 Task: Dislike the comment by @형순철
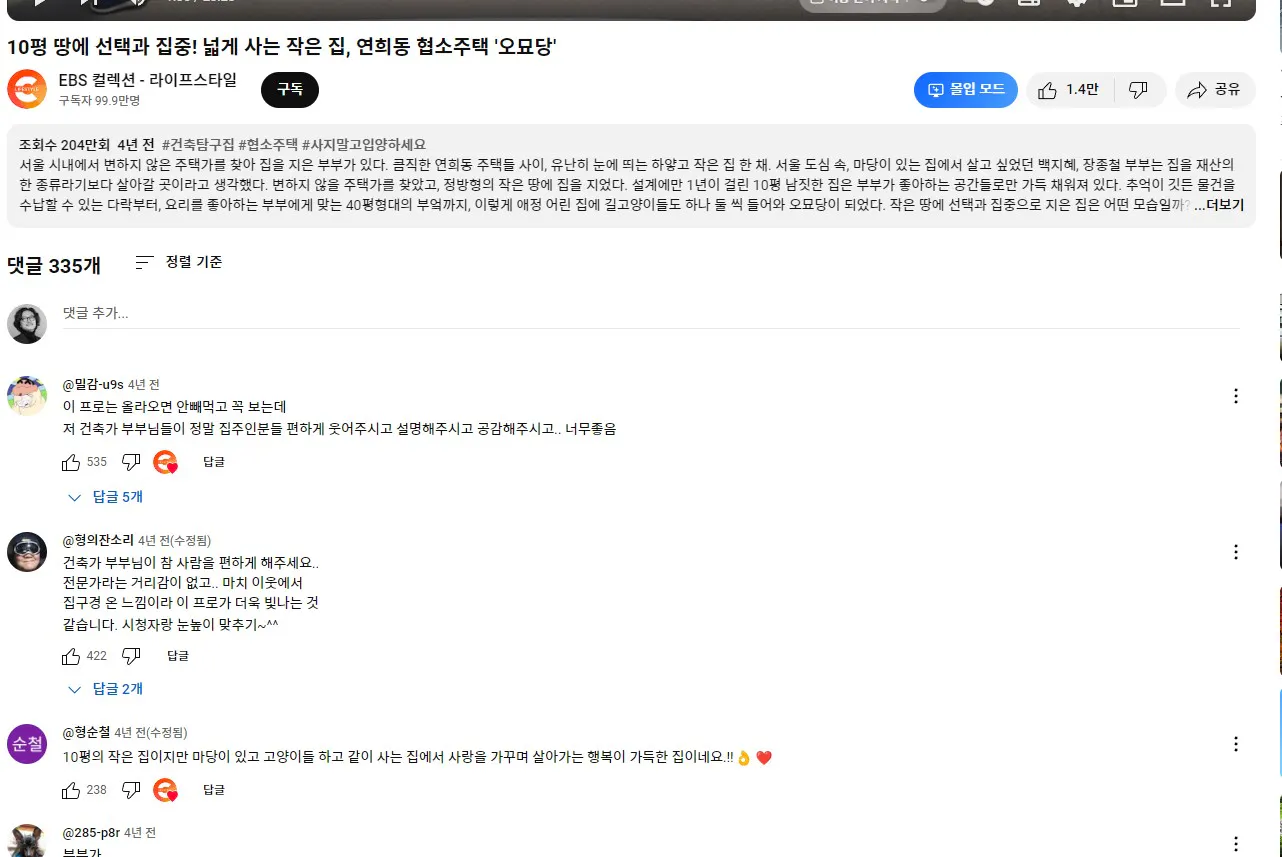tap(131, 790)
